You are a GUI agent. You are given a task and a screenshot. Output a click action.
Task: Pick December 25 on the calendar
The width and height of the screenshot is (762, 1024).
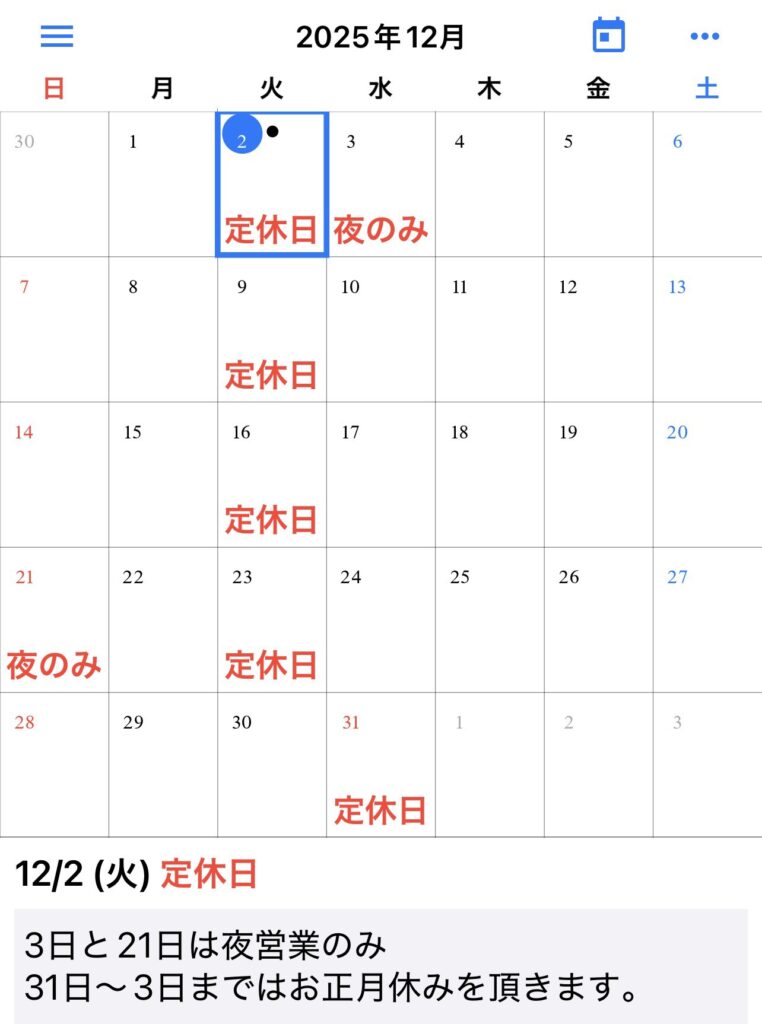[489, 620]
